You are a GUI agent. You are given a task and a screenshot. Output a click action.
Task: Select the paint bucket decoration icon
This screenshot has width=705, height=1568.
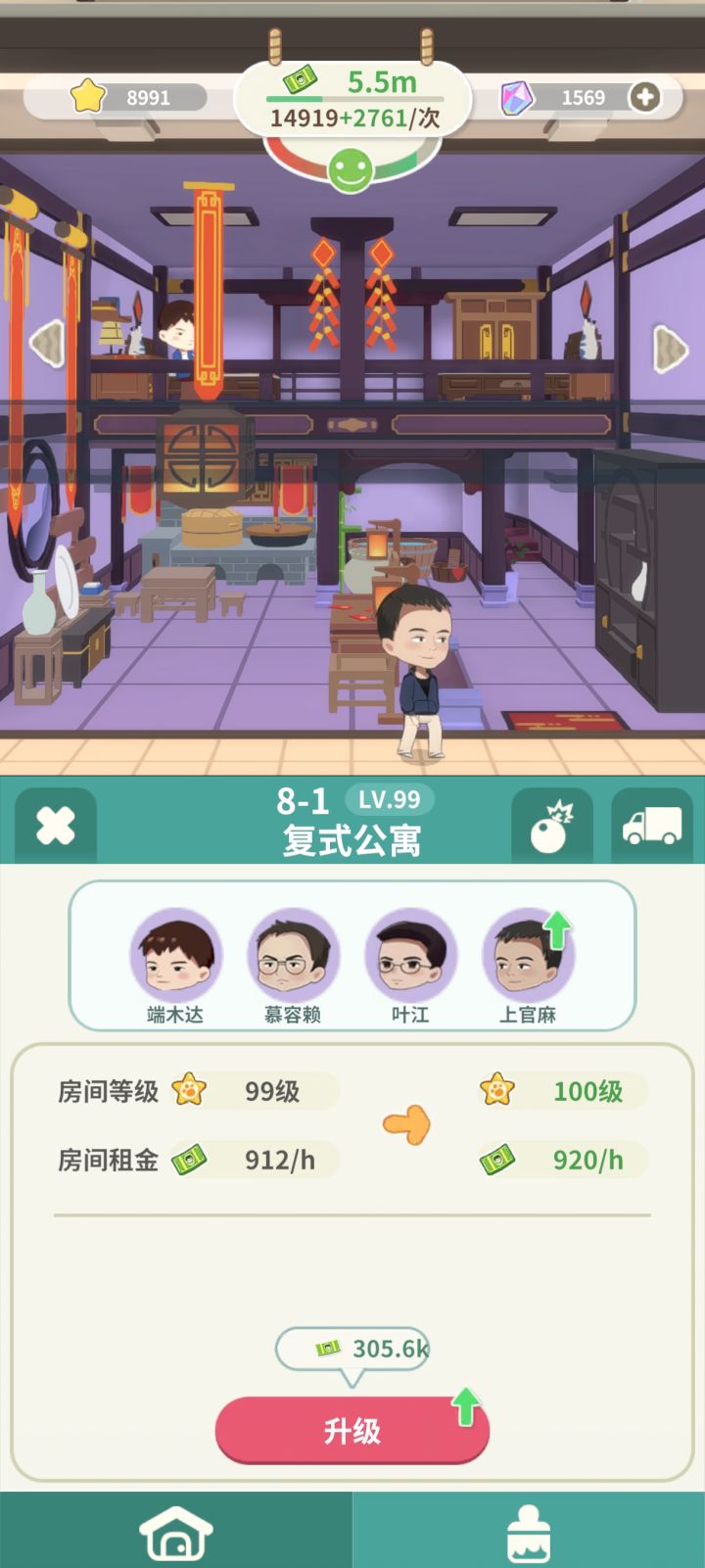[x=529, y=1533]
